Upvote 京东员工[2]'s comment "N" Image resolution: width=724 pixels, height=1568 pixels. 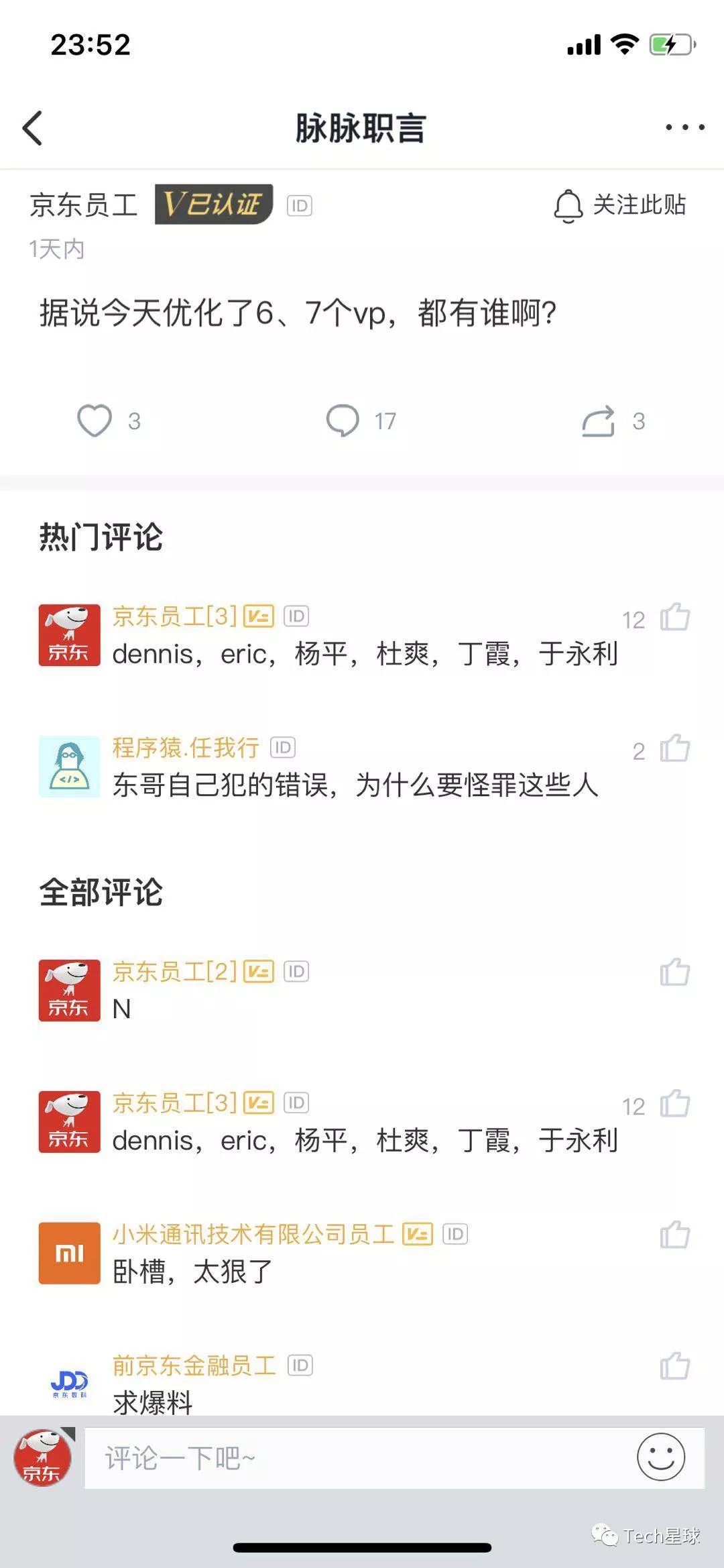point(674,972)
